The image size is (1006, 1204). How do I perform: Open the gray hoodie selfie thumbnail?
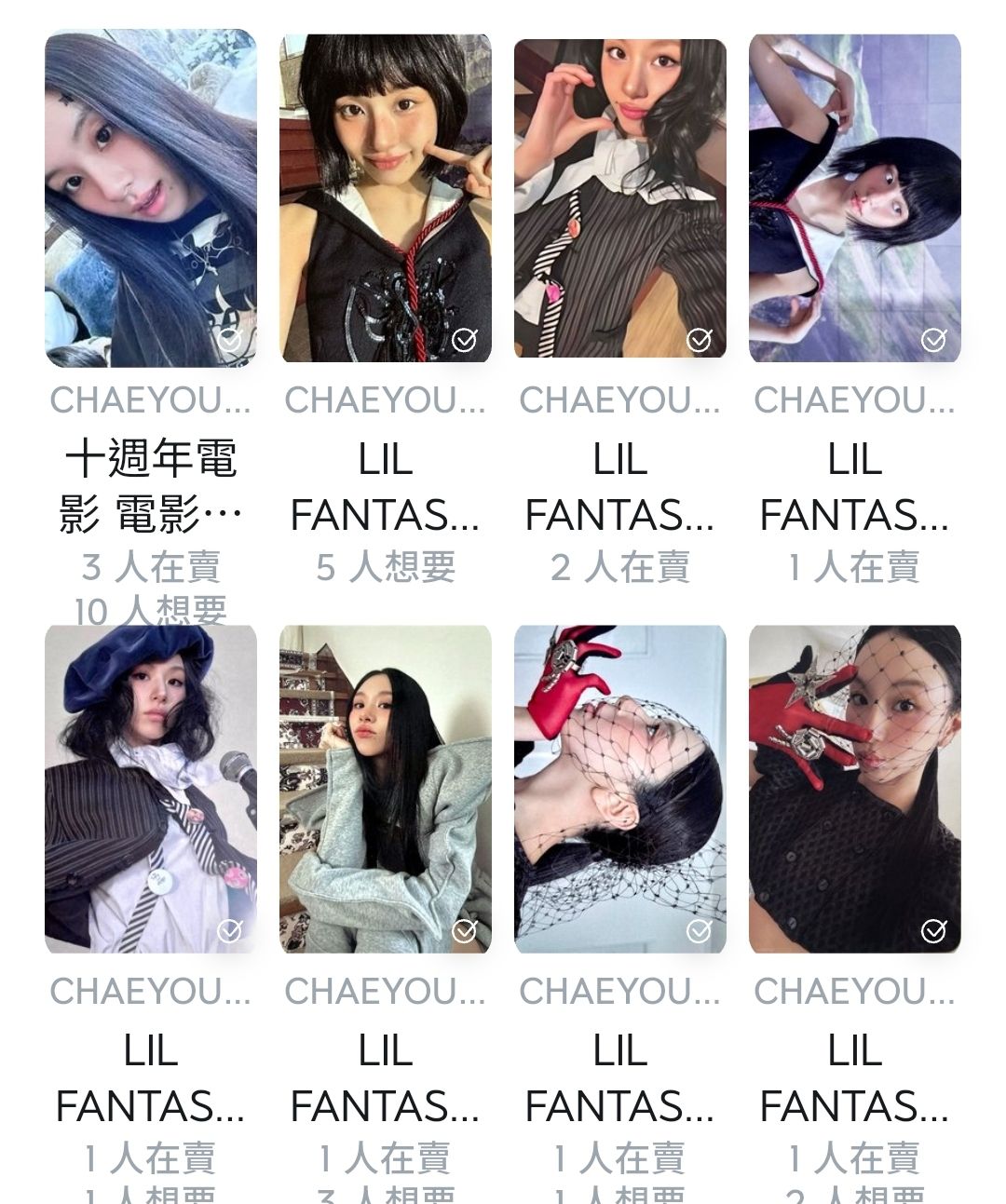pyautogui.click(x=384, y=791)
